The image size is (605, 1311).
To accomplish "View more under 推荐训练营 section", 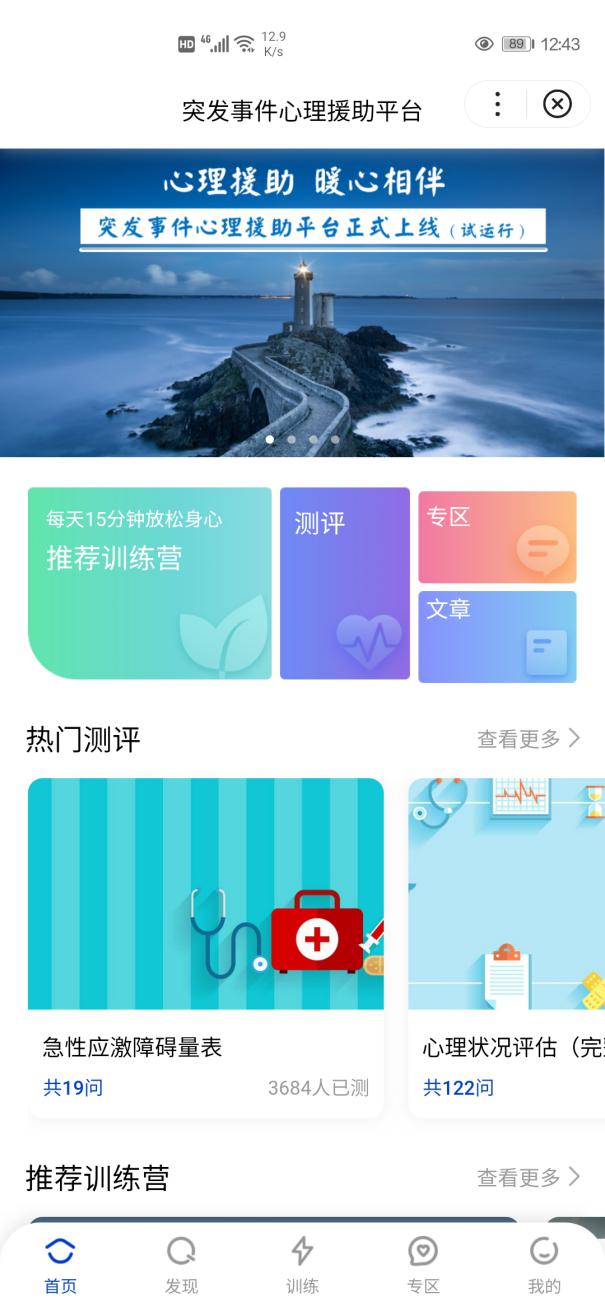I will coord(528,1177).
